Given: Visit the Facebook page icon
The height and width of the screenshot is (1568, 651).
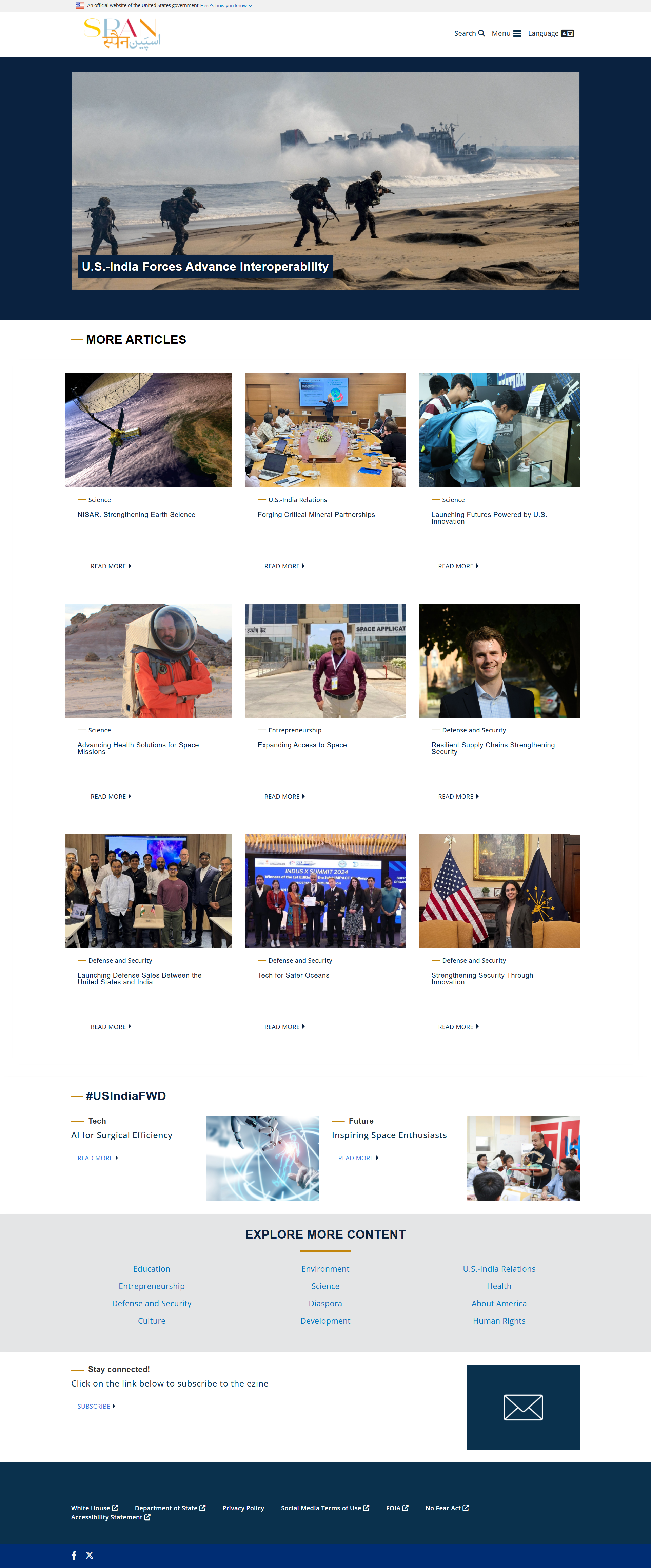Looking at the screenshot, I should pos(74,1555).
